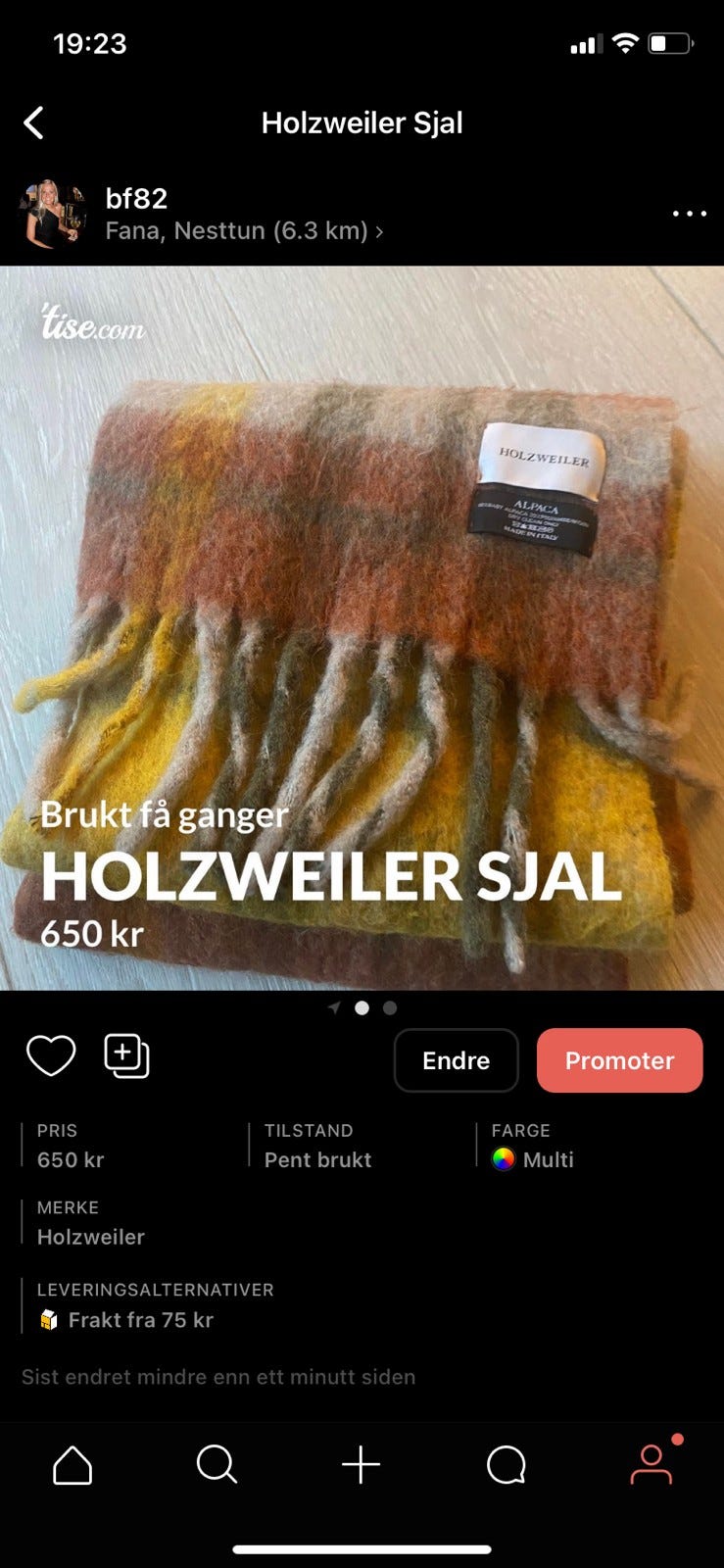Image resolution: width=724 pixels, height=1568 pixels.
Task: Tap the scarf product photo
Action: point(362,627)
